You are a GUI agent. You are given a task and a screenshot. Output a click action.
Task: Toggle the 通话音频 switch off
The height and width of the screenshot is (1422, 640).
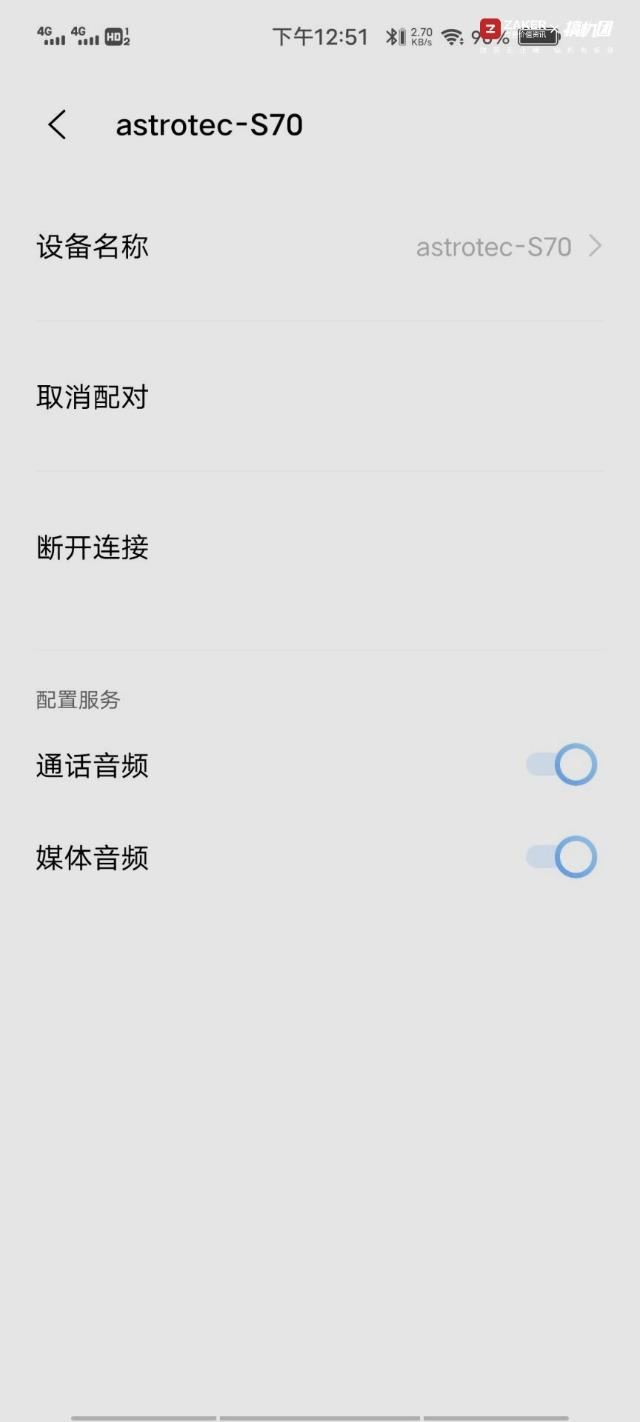click(561, 765)
